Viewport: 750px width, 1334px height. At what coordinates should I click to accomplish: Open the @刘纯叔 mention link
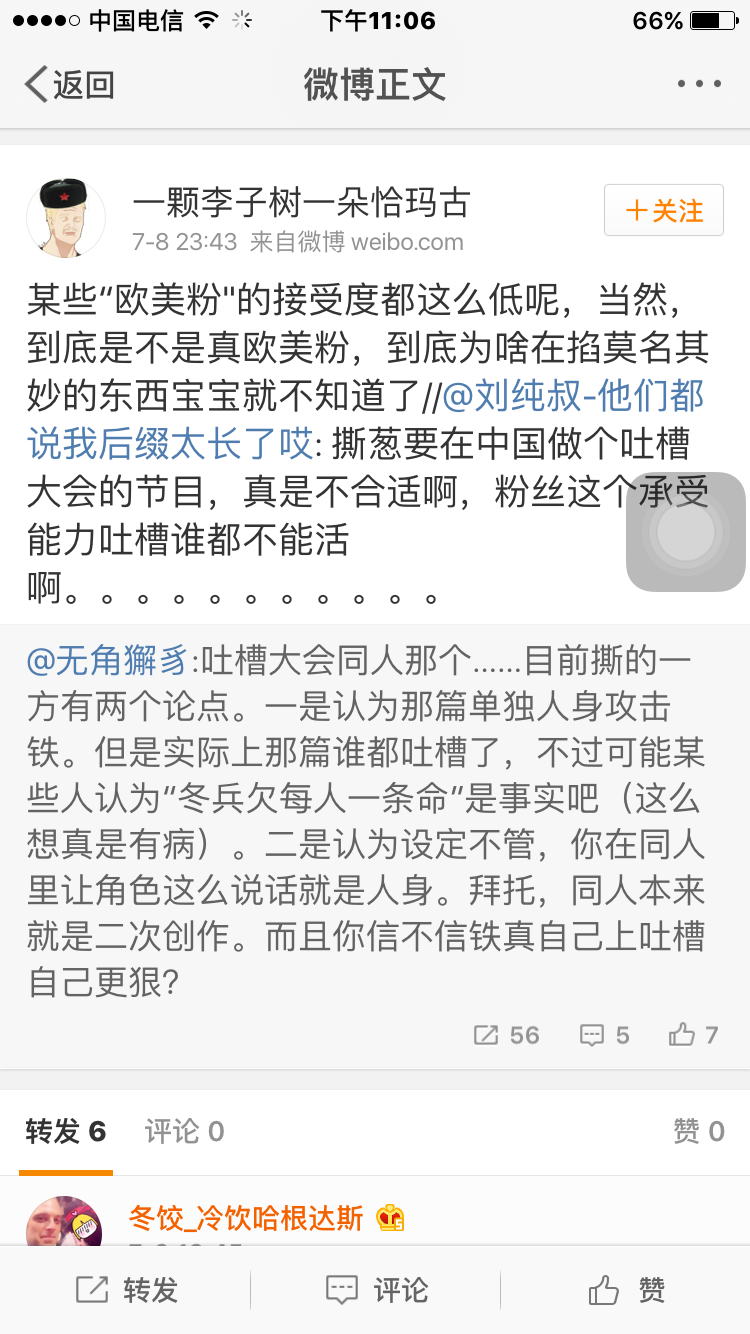coord(572,396)
